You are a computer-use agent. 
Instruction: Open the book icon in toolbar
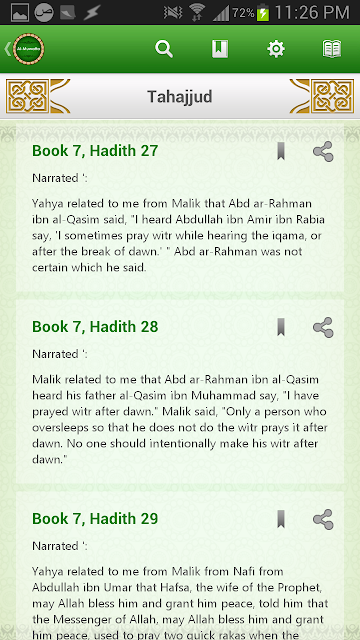[x=332, y=49]
